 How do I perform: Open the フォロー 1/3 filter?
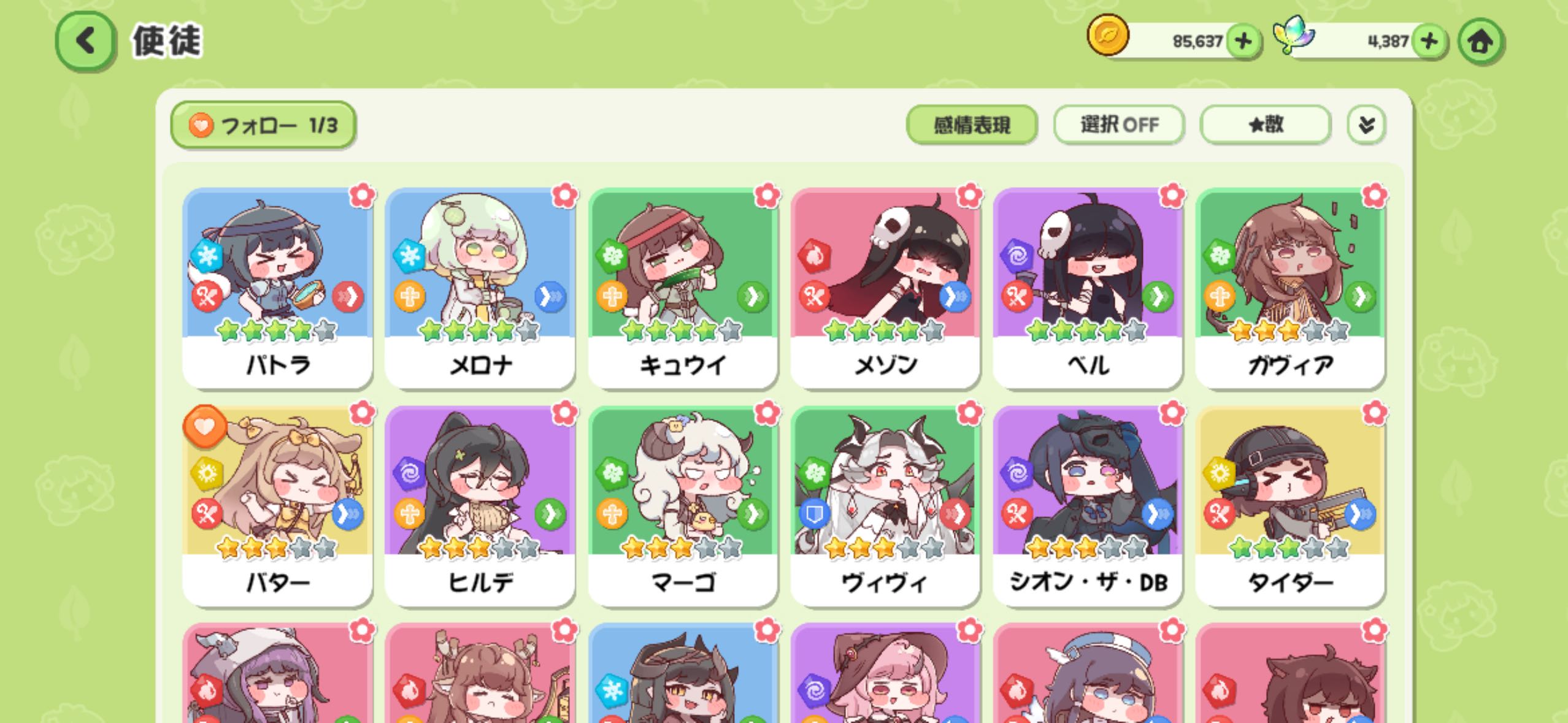point(263,125)
